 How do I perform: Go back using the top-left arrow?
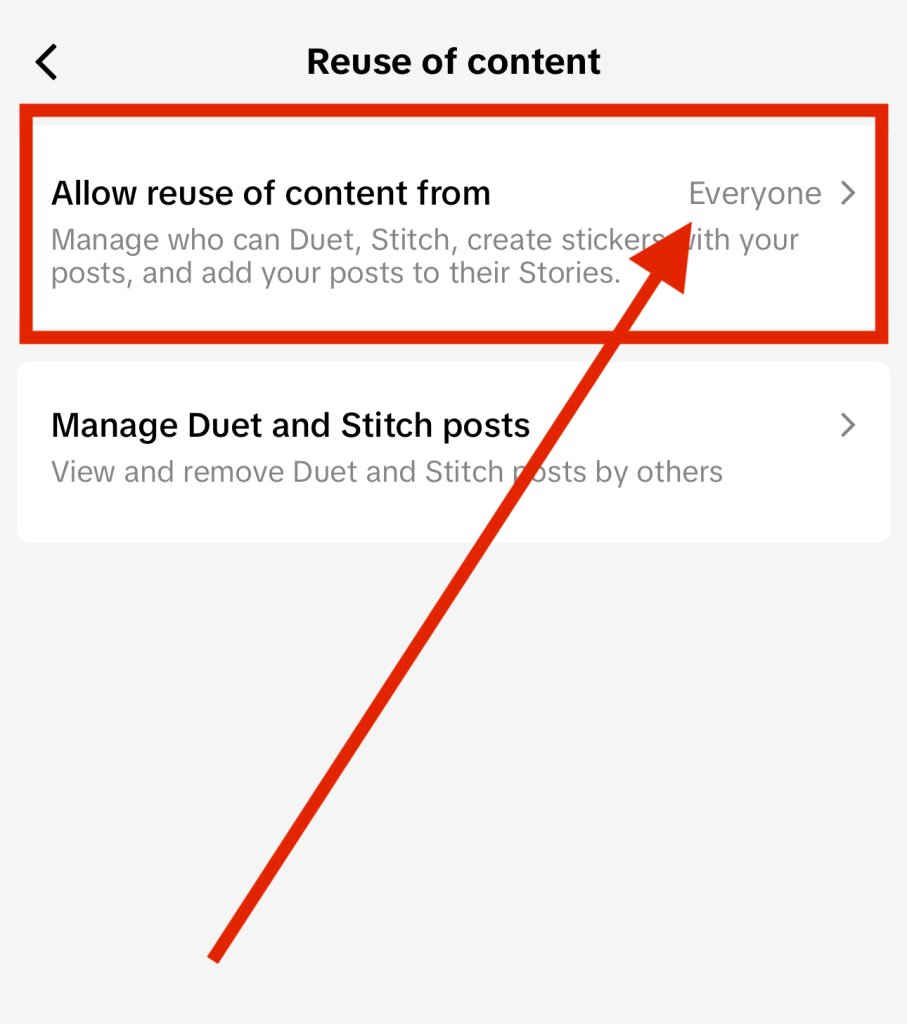[47, 62]
